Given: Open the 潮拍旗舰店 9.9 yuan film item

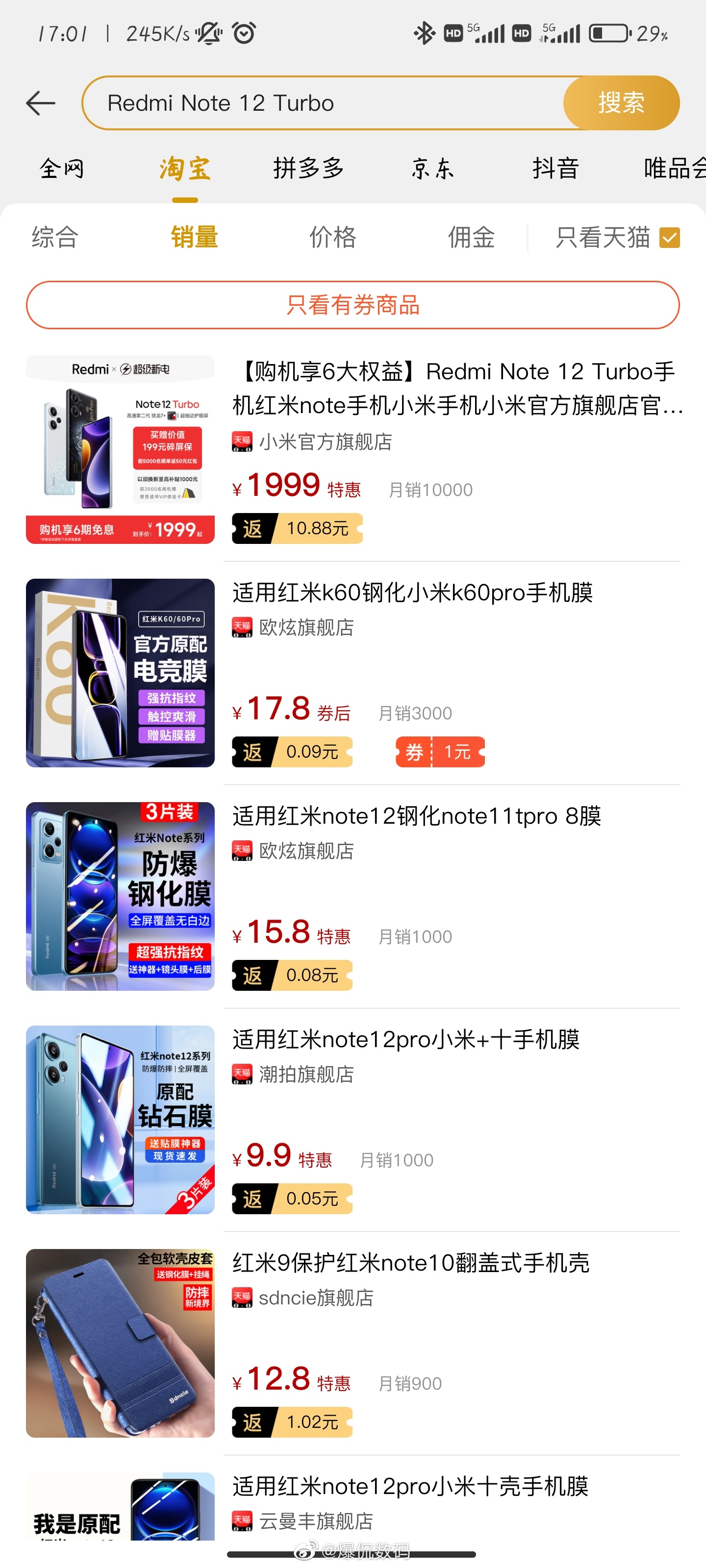Looking at the screenshot, I should point(353,1119).
